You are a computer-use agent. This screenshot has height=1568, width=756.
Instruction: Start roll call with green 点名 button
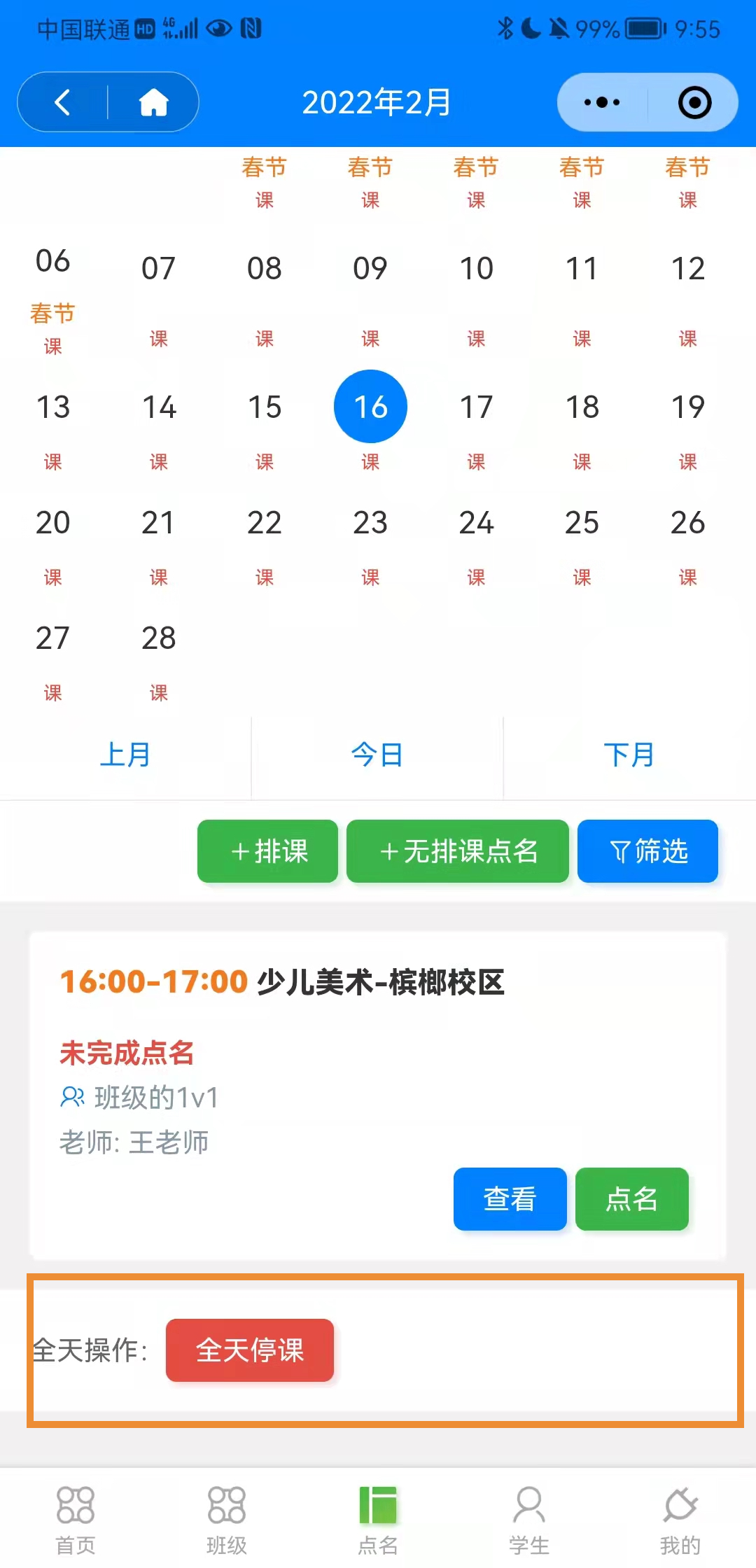(x=631, y=1198)
